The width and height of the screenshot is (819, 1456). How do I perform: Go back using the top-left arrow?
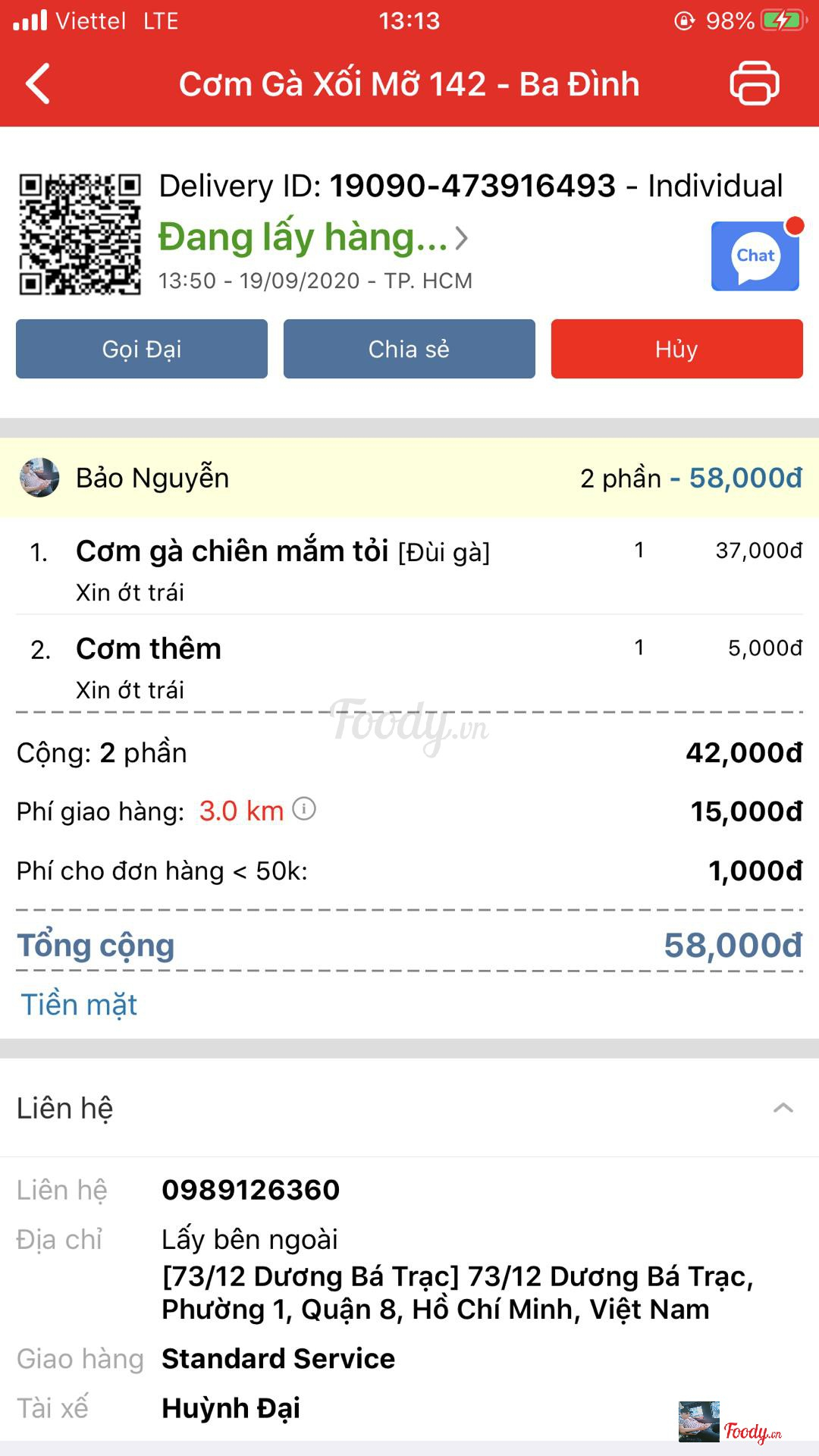click(x=38, y=83)
